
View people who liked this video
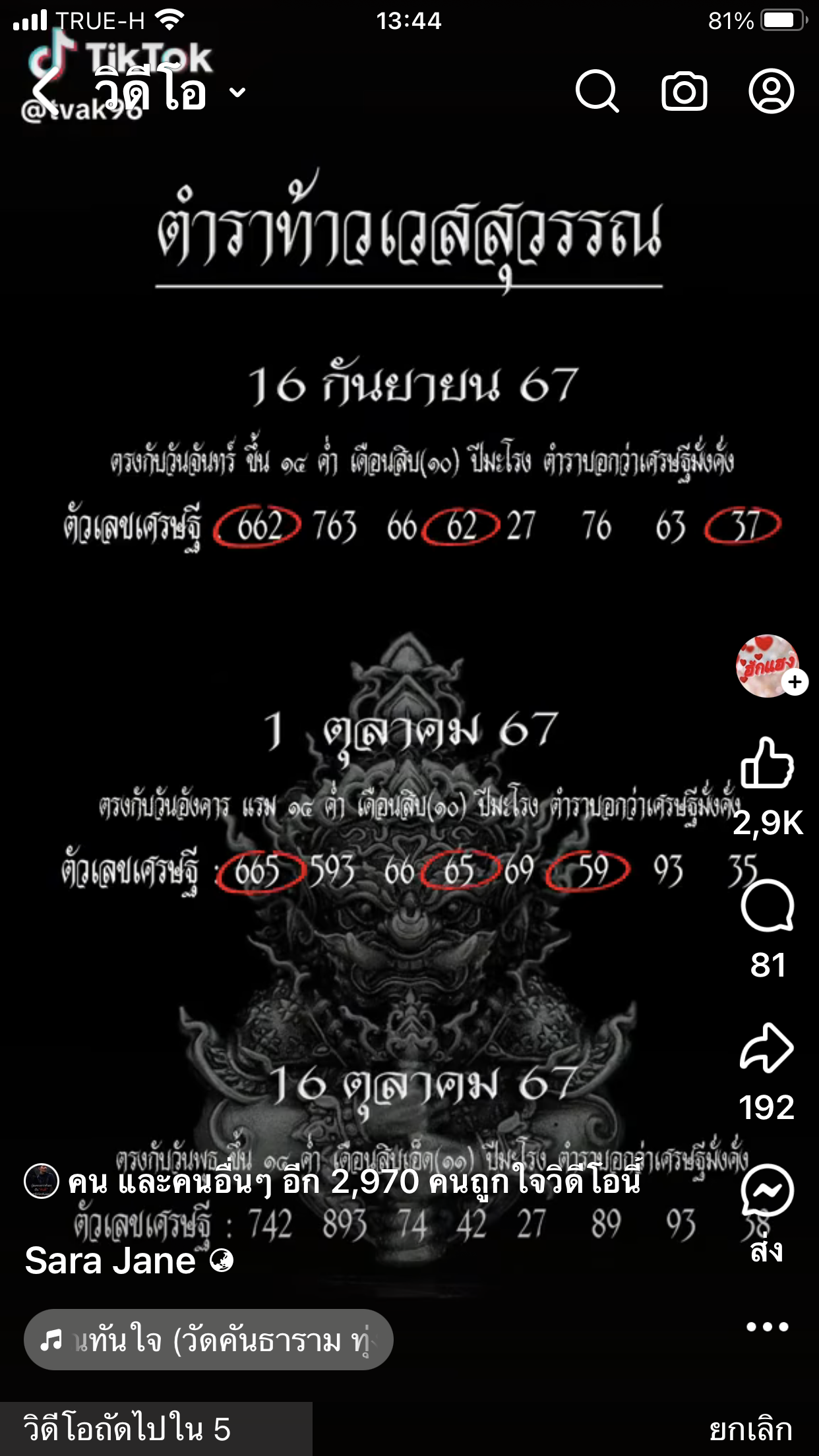(354, 1182)
